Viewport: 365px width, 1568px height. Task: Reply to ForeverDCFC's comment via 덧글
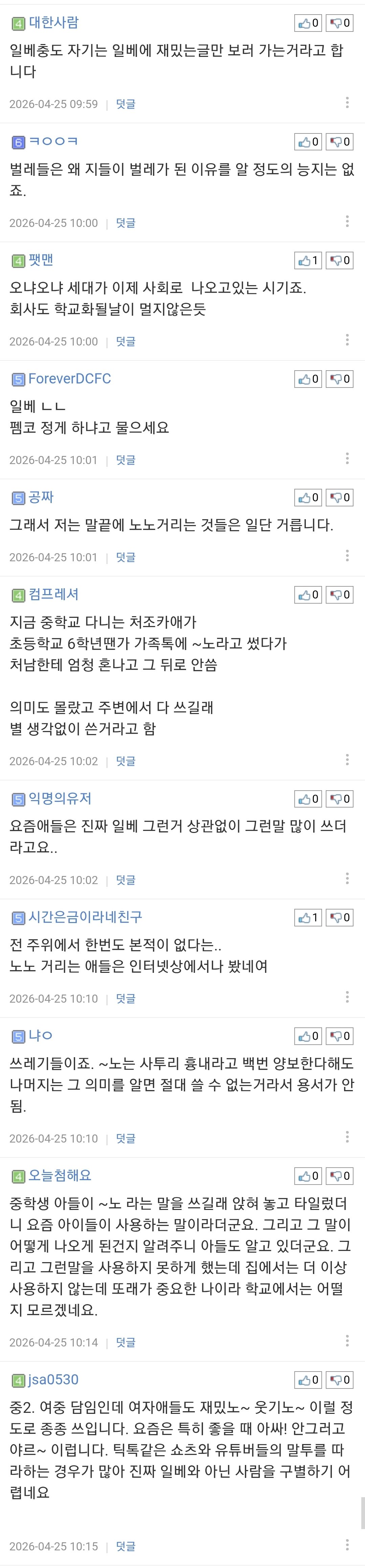pos(125,460)
